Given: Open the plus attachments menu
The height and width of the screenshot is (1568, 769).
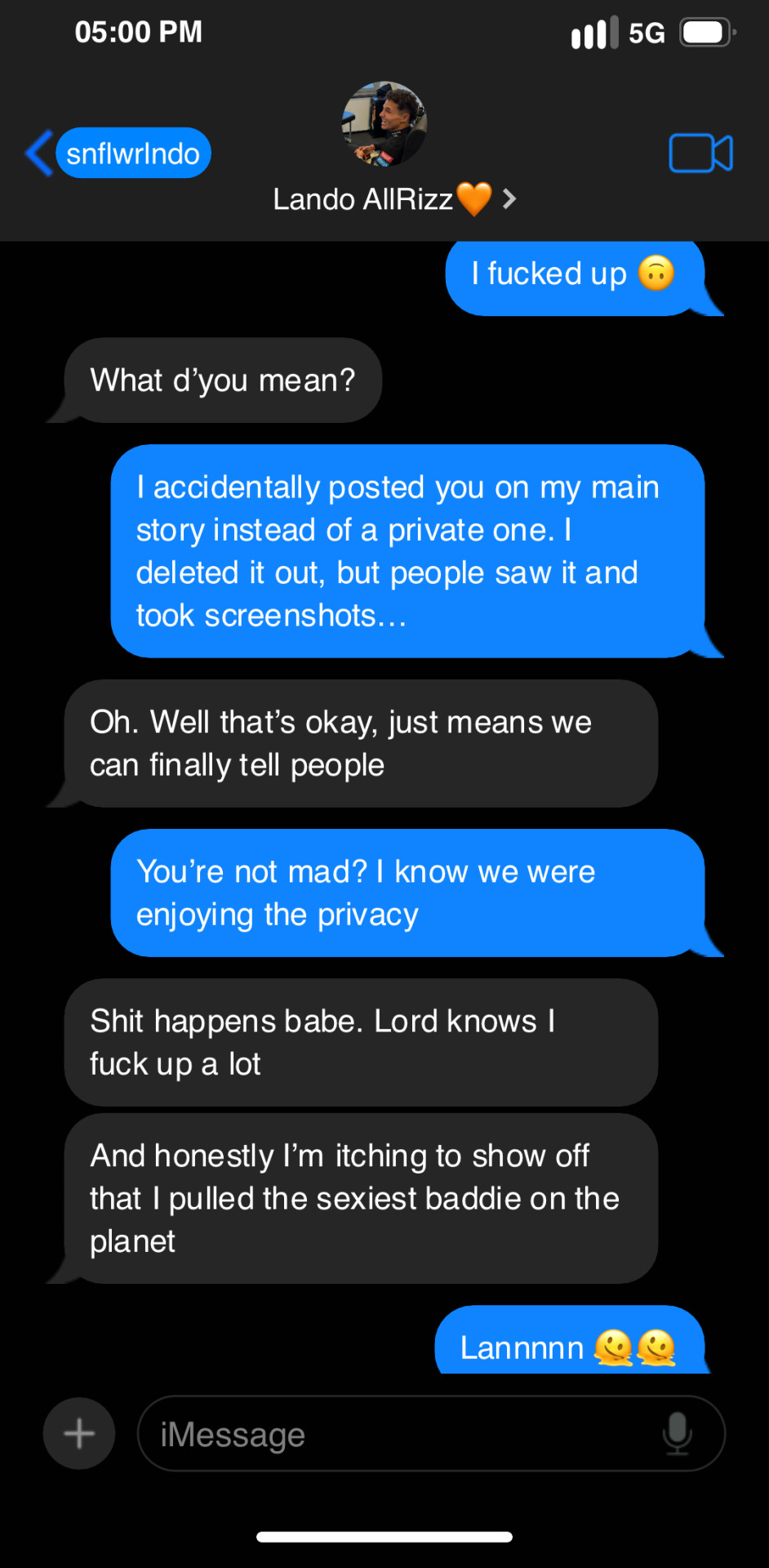Looking at the screenshot, I should (79, 1433).
